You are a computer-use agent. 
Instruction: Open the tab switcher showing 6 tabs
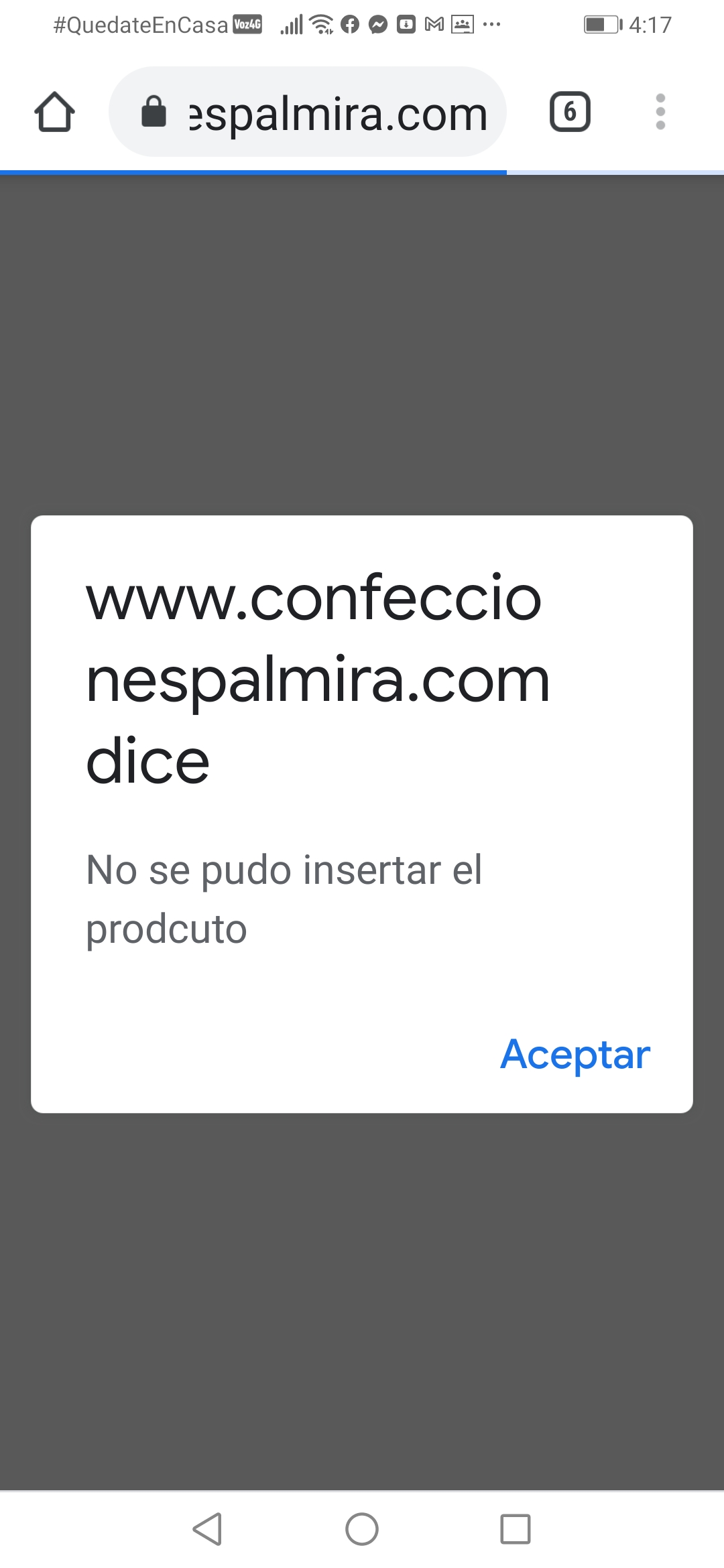tap(570, 112)
